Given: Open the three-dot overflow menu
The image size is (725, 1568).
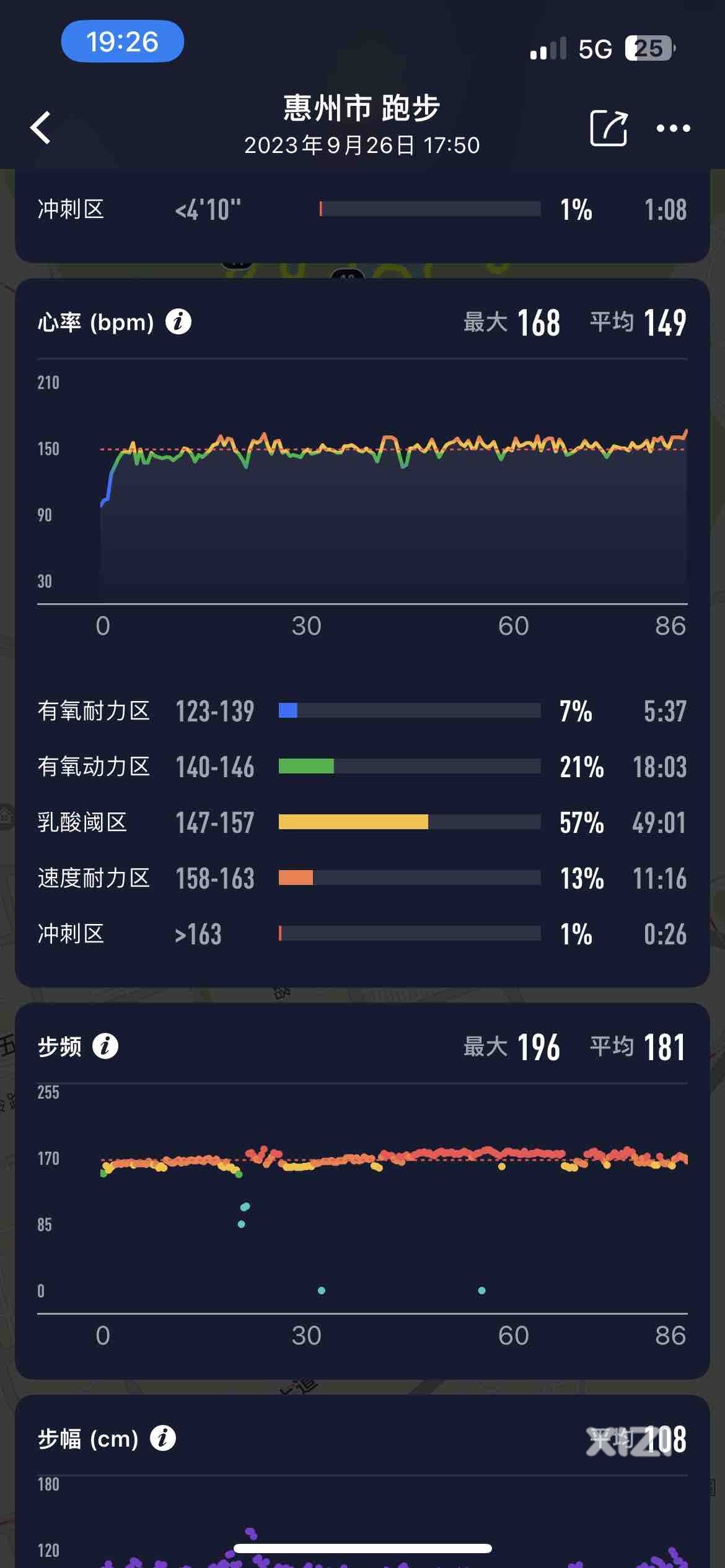Looking at the screenshot, I should click(x=674, y=128).
